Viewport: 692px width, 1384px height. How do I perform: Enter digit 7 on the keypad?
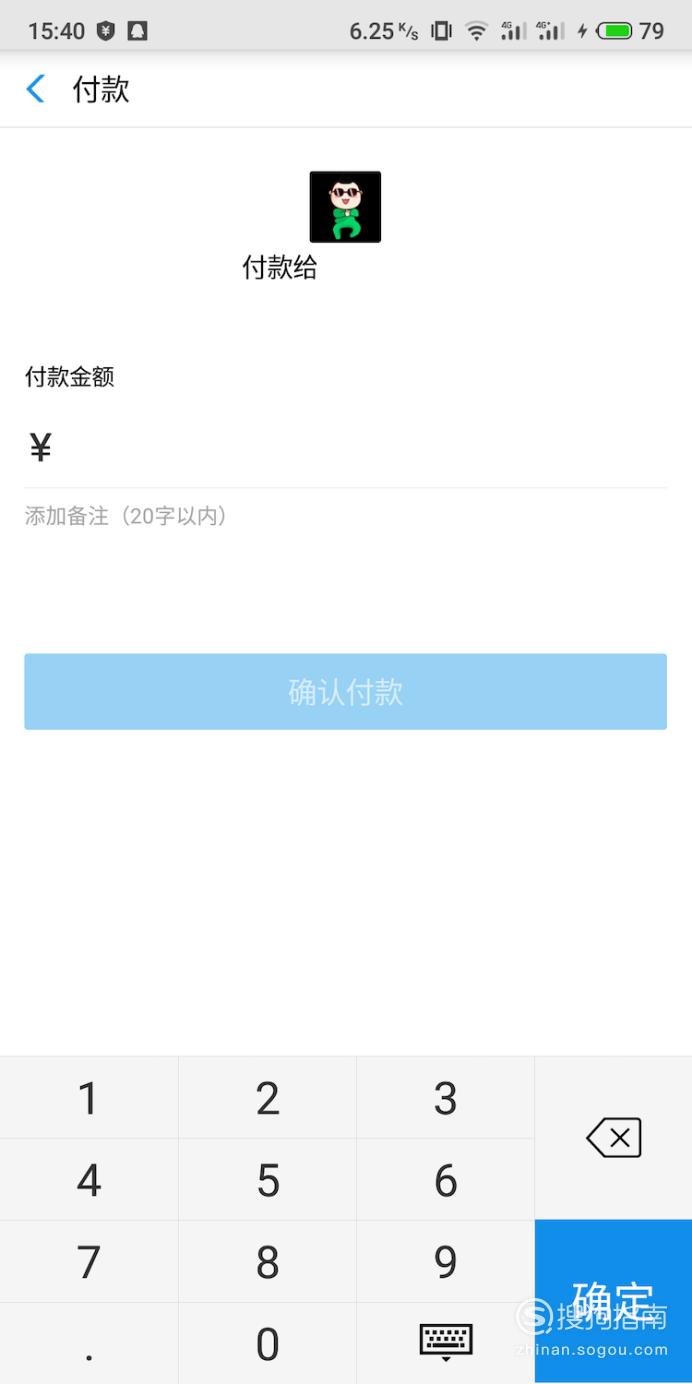click(89, 1262)
